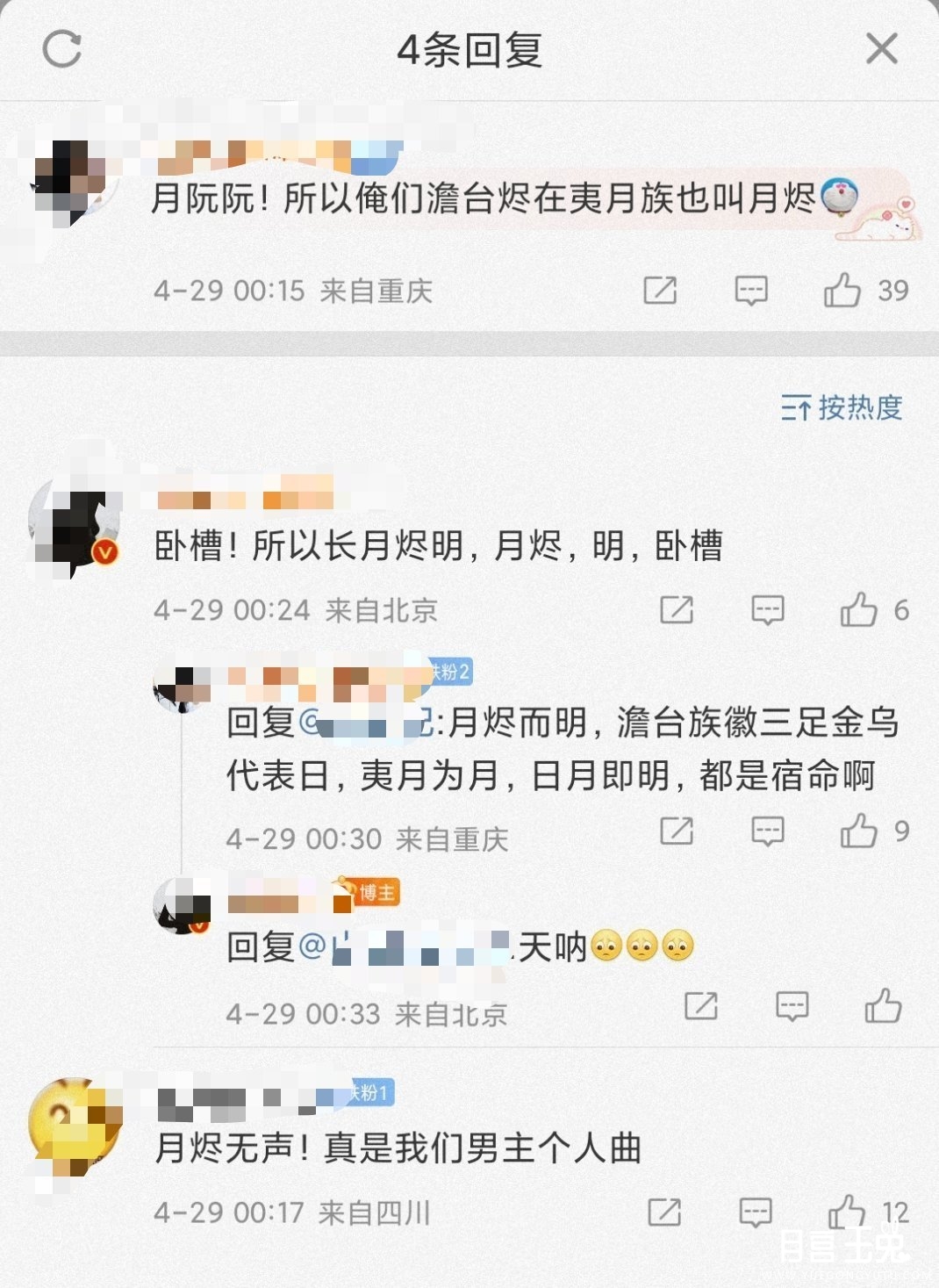Viewport: 939px width, 1288px height.
Task: Like the 天呐 reply by 博主
Action: [x=883, y=1006]
